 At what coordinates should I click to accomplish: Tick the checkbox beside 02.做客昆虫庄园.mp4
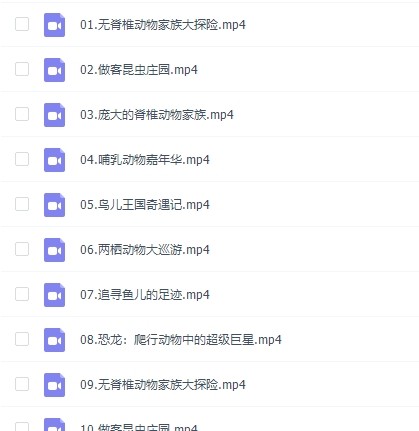coord(22,69)
